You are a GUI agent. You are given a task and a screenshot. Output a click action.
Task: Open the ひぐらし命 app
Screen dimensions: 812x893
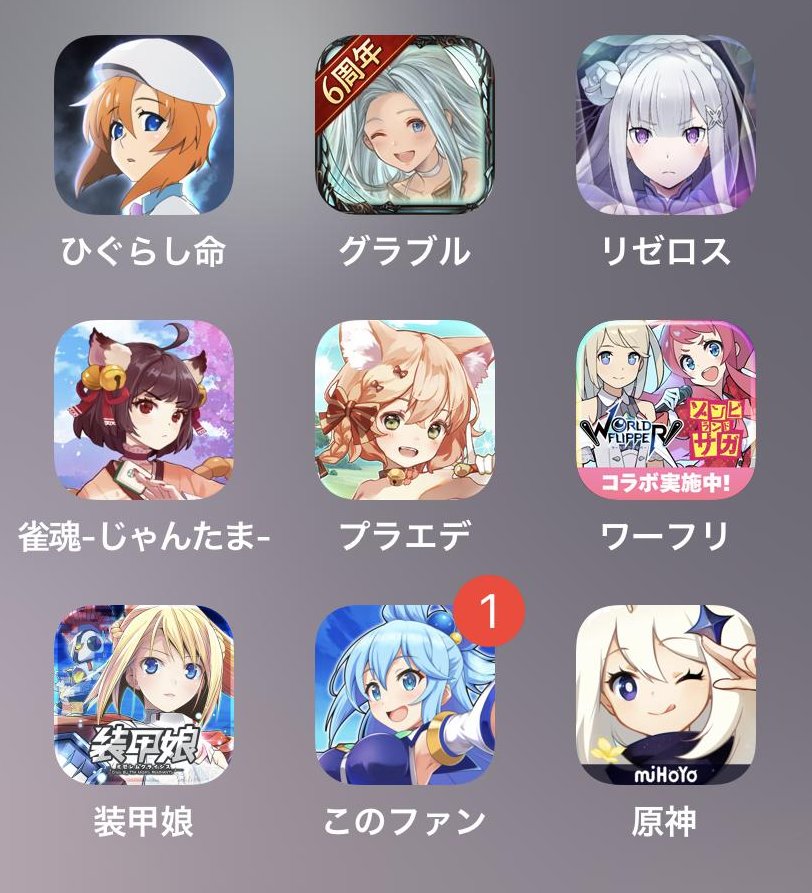[x=144, y=125]
